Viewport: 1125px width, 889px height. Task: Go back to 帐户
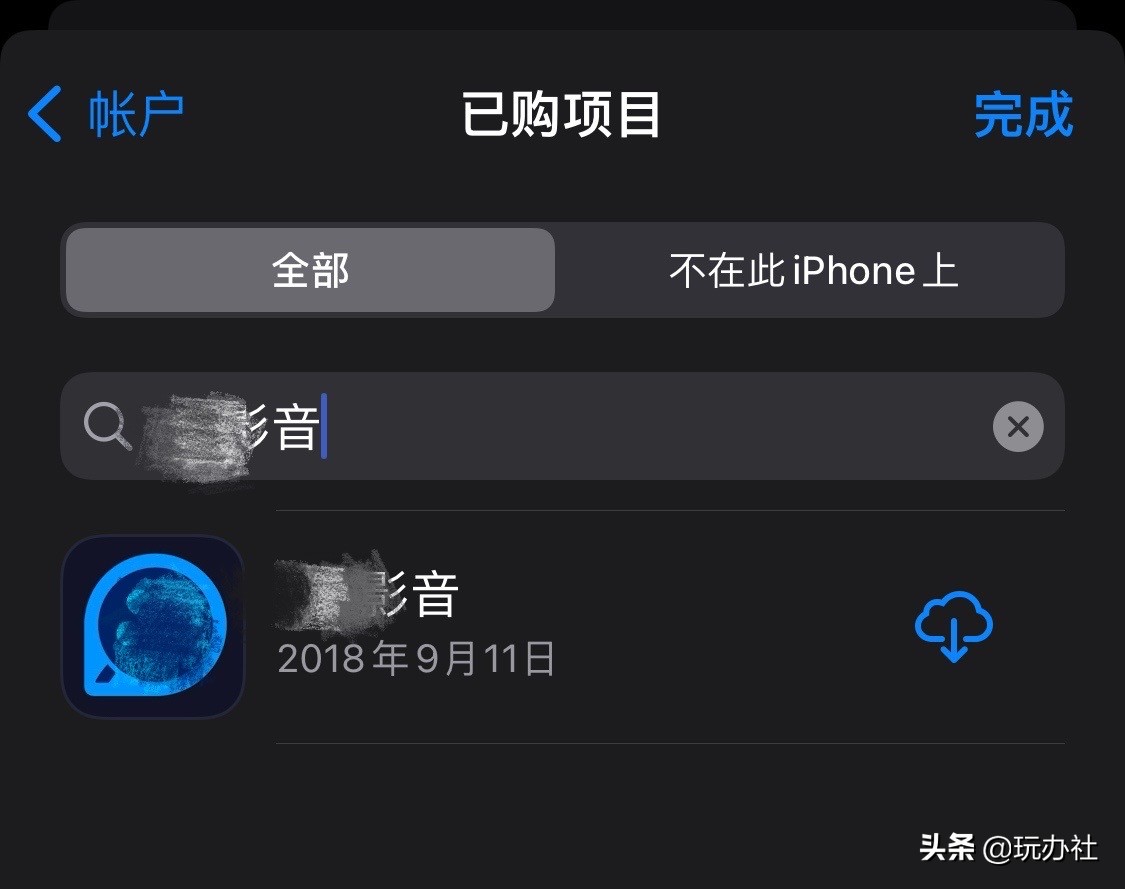pyautogui.click(x=105, y=114)
